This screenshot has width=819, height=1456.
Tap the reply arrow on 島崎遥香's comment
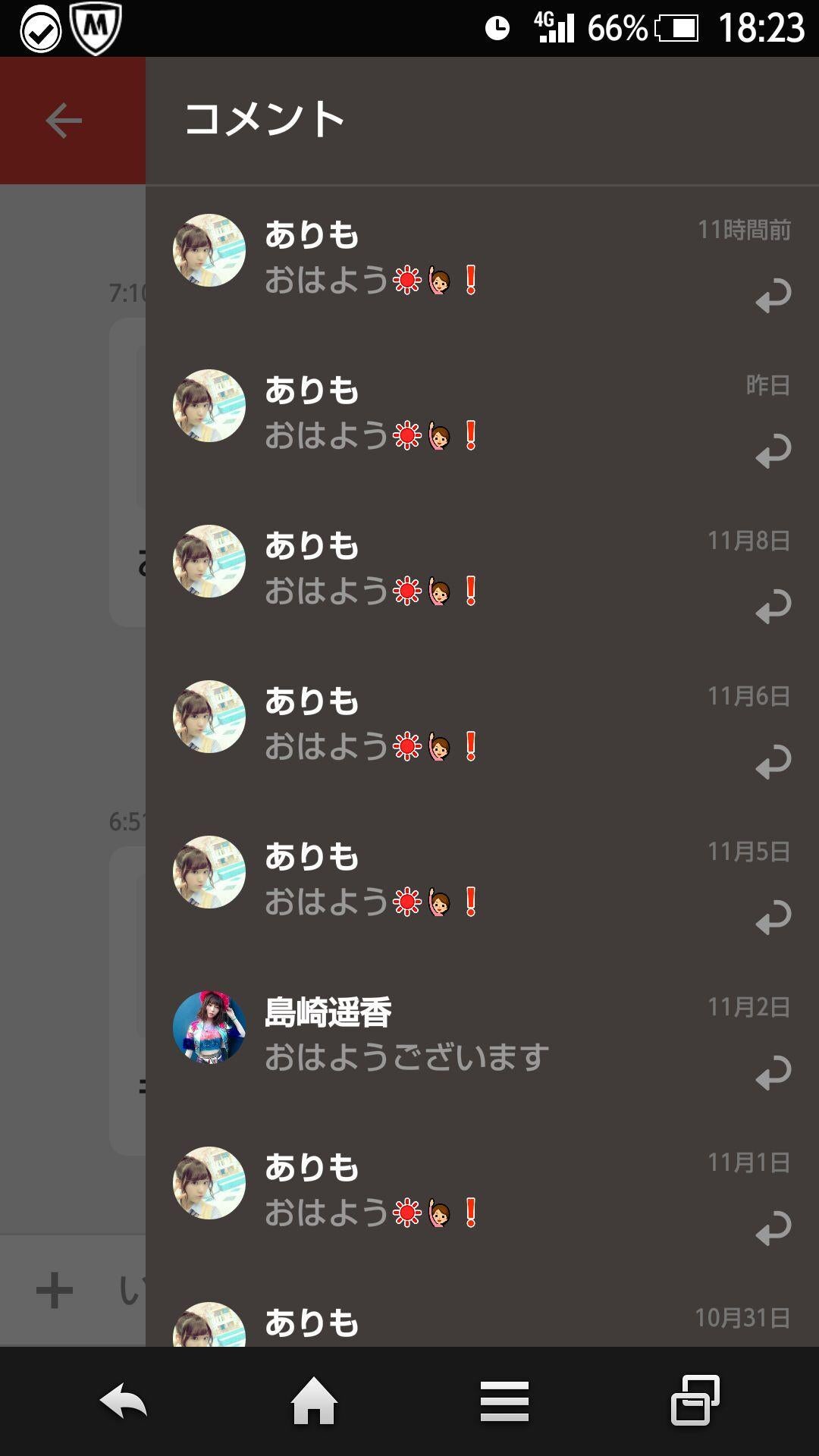pyautogui.click(x=771, y=1074)
